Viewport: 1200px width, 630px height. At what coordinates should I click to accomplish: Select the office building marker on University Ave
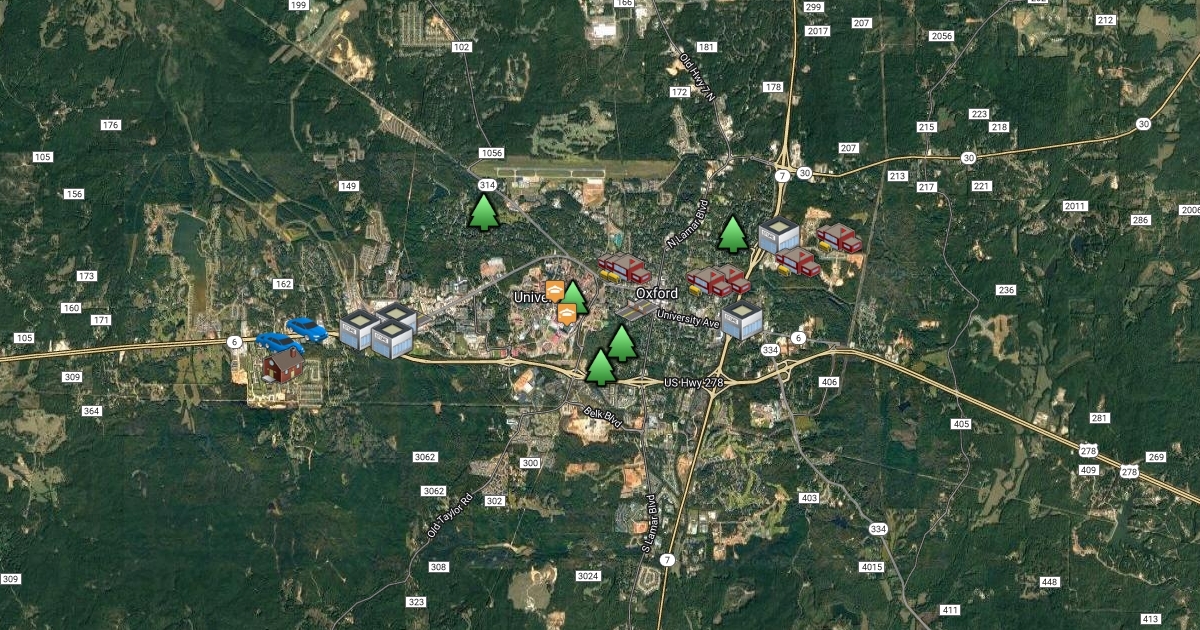coord(742,319)
